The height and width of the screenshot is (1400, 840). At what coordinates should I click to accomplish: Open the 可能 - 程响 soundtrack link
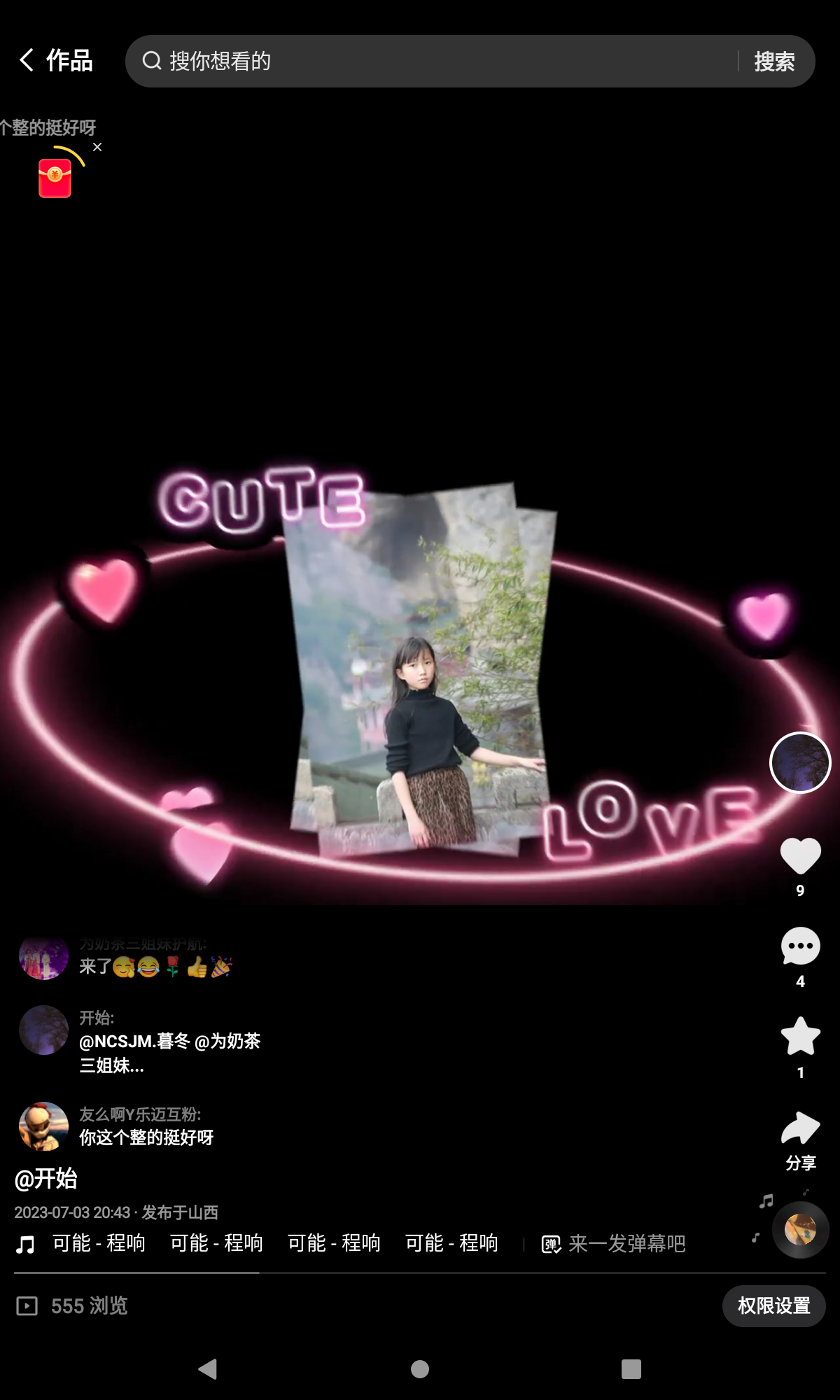[99, 1243]
